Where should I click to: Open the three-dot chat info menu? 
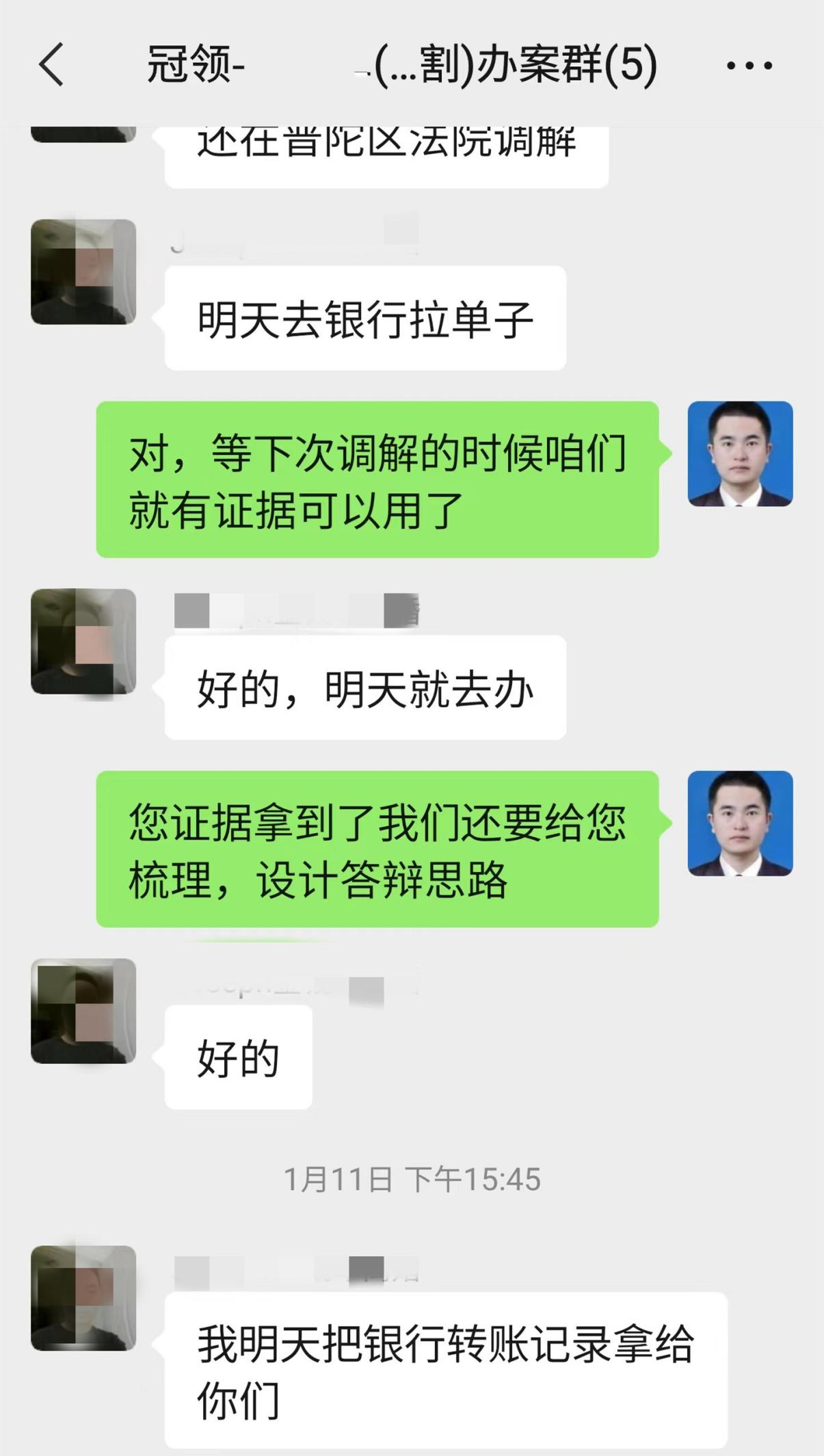click(x=749, y=66)
